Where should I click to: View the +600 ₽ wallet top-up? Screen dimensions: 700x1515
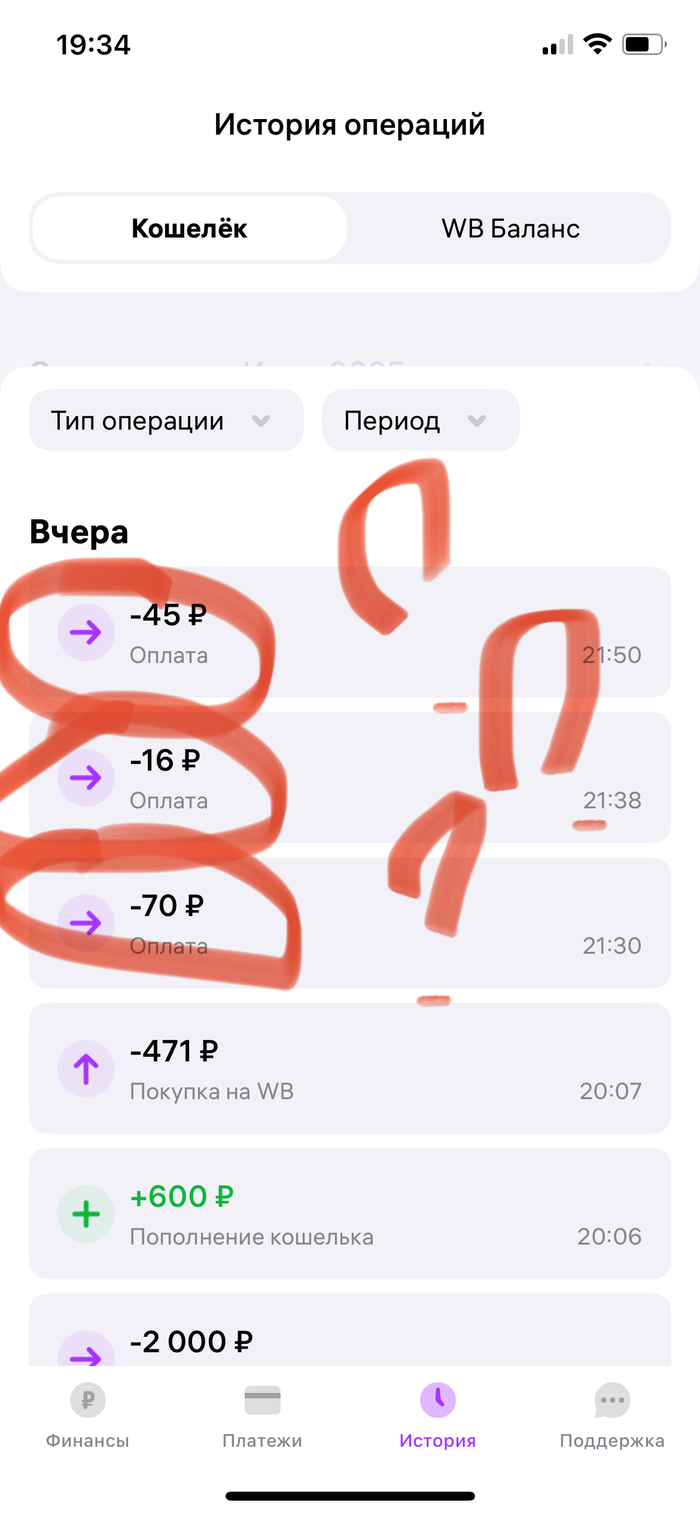(350, 1213)
